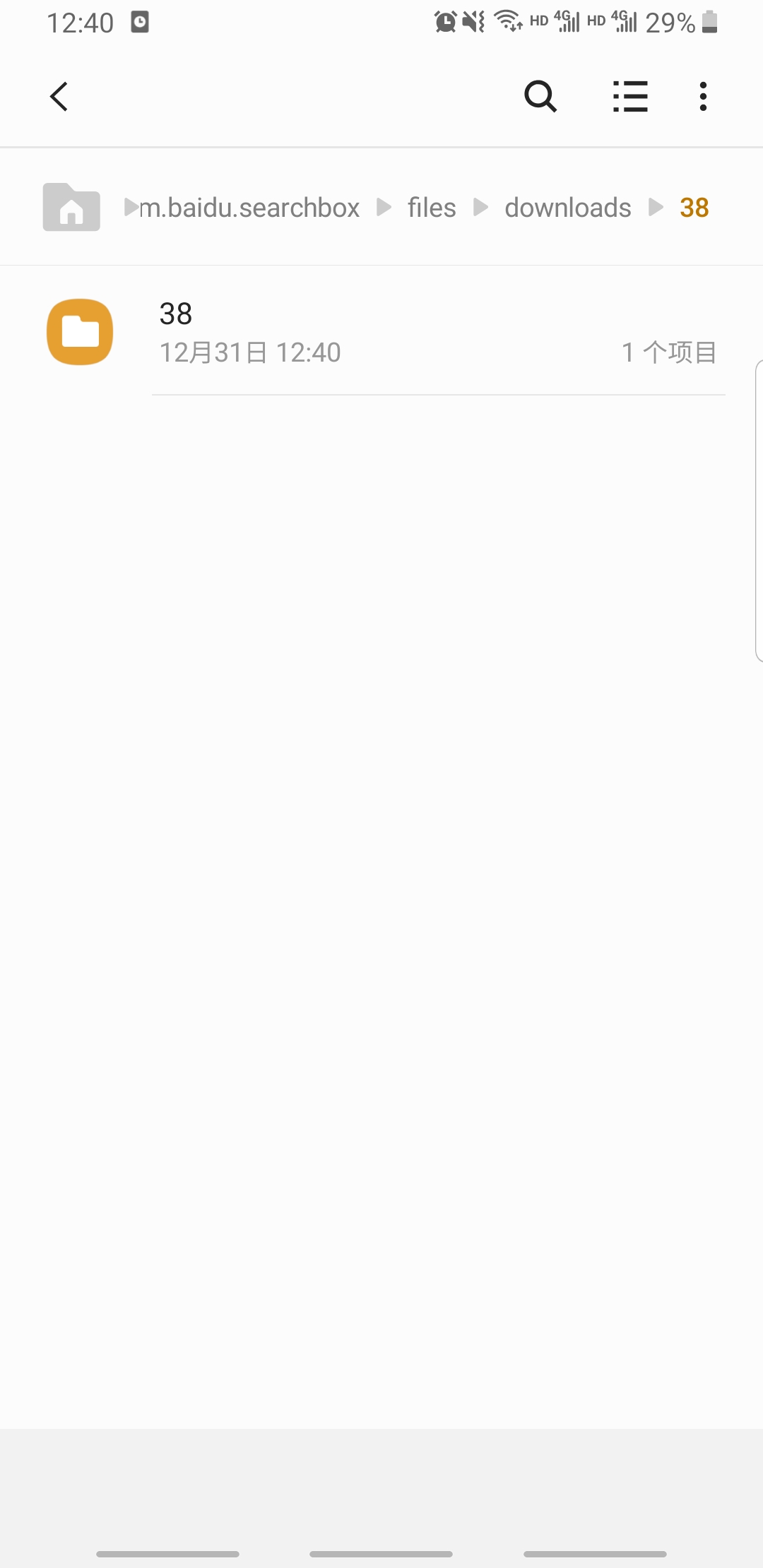Image resolution: width=763 pixels, height=1568 pixels.
Task: Switch the list view mode
Action: (629, 97)
